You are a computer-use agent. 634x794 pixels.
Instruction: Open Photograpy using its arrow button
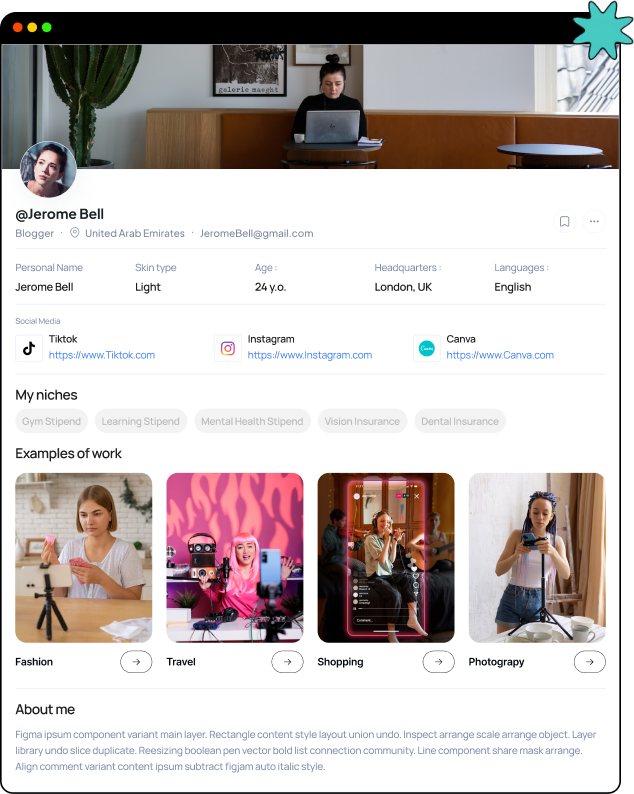tap(590, 662)
